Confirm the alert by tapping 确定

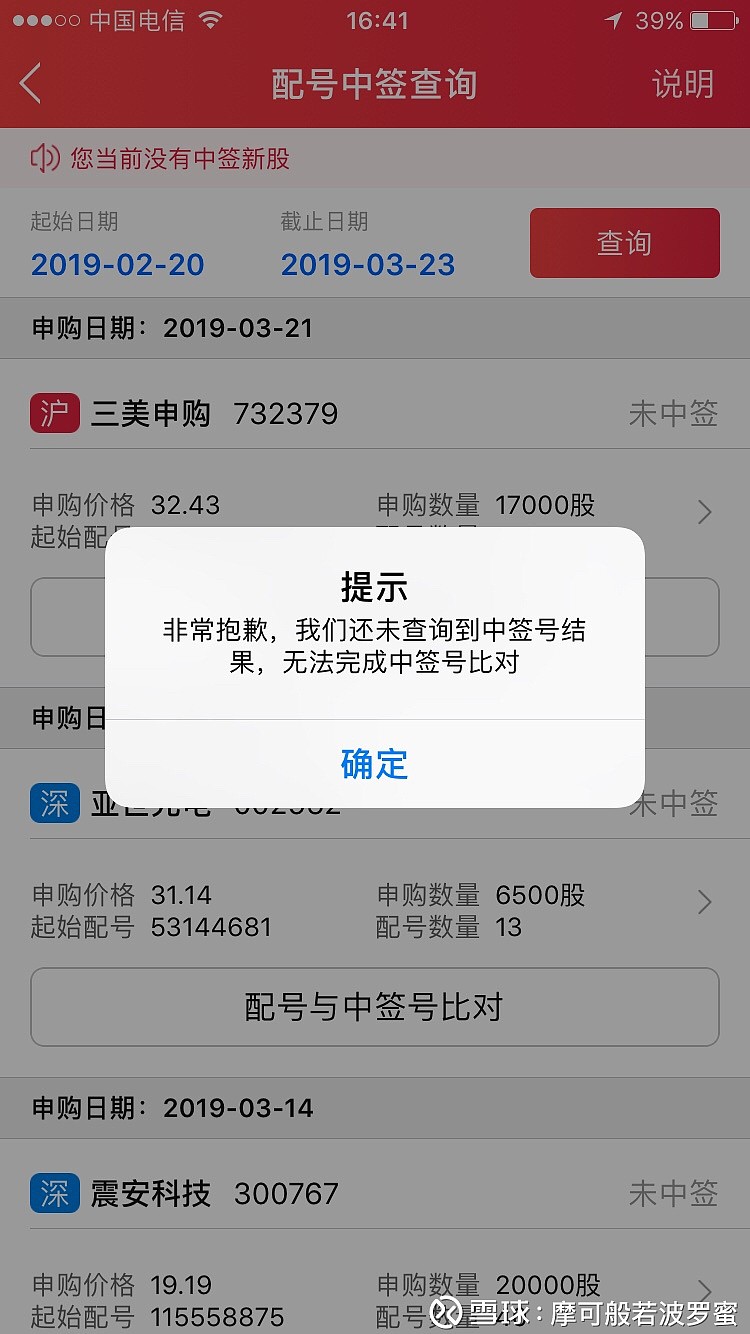pyautogui.click(x=375, y=765)
